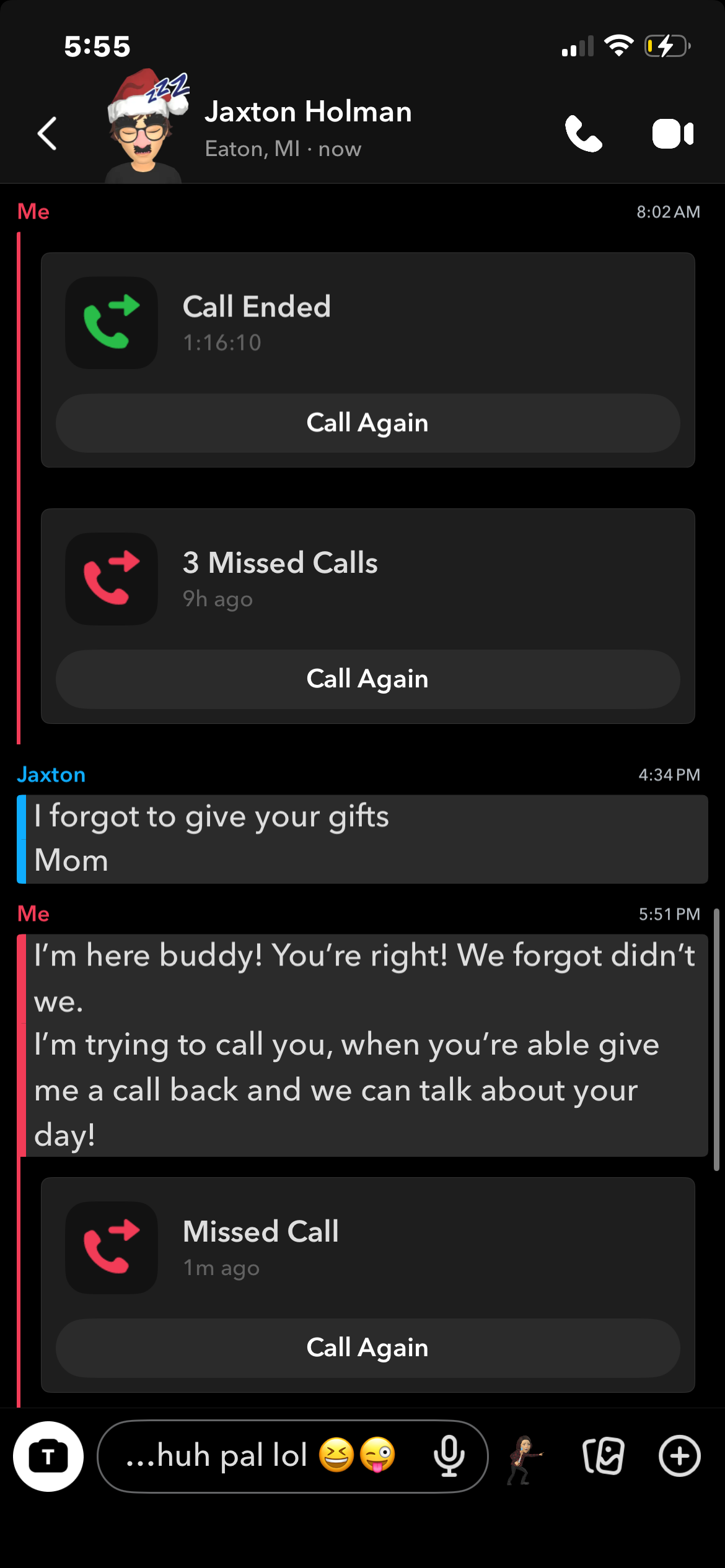Start a voice call with Jaxton
Viewport: 725px width, 1568px height.
pos(583,134)
